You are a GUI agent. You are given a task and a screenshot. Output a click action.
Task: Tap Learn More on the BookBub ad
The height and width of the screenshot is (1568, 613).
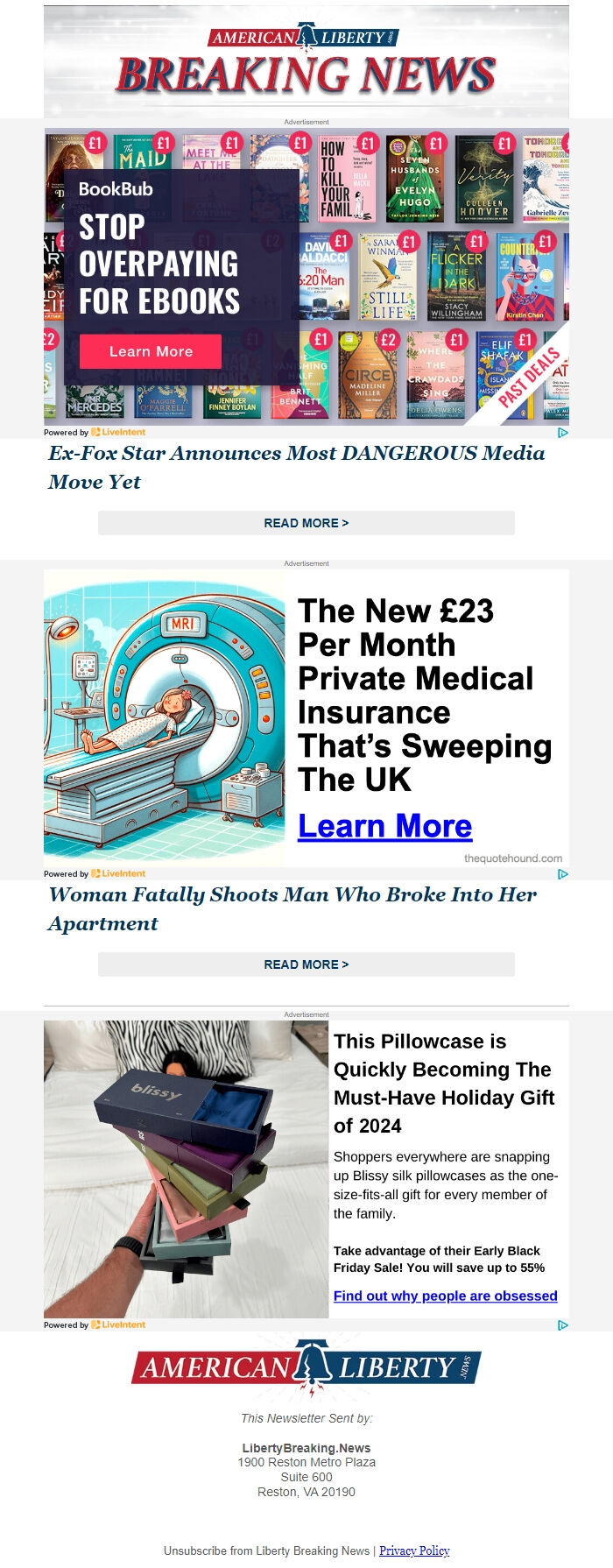(151, 351)
